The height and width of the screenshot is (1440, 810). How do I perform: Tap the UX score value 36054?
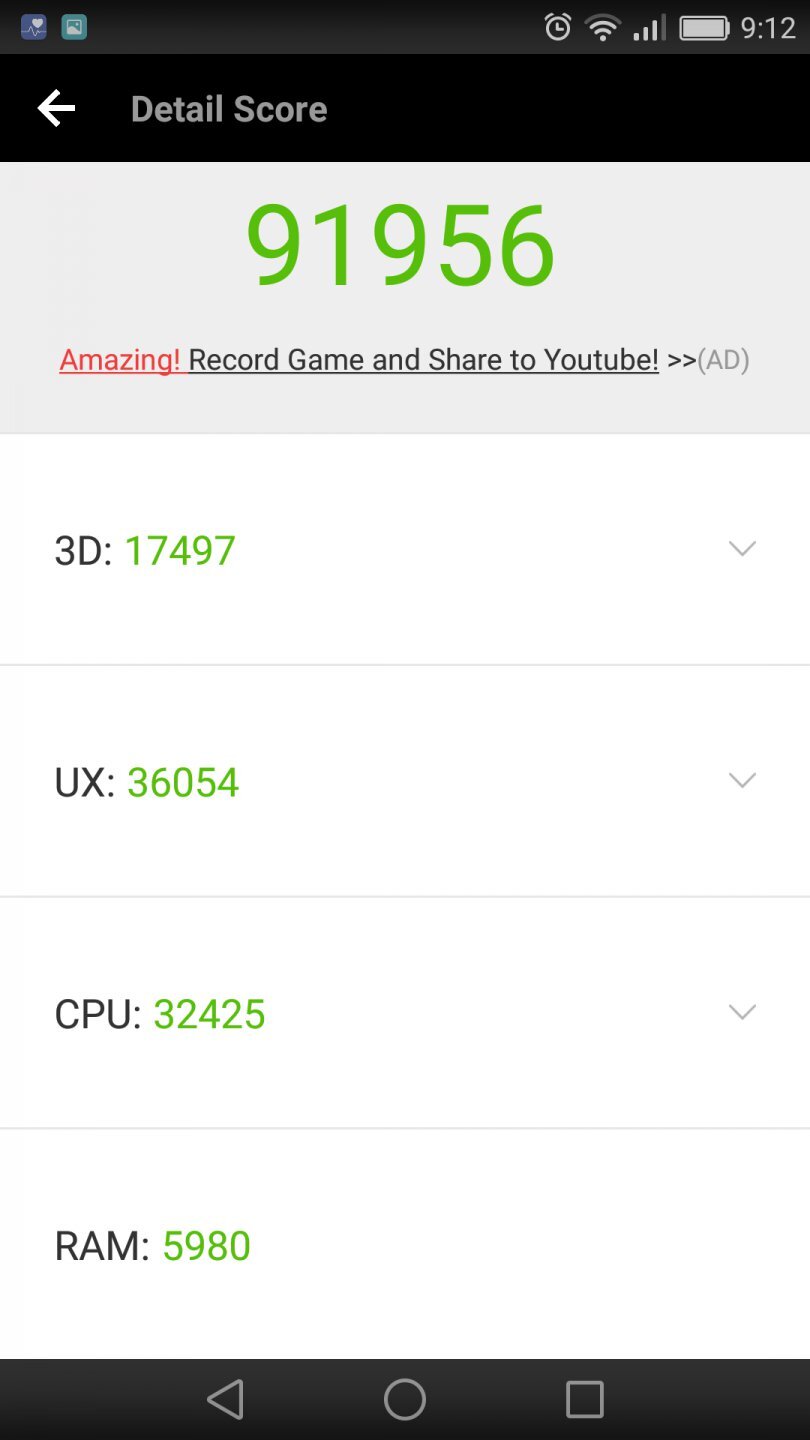point(183,781)
